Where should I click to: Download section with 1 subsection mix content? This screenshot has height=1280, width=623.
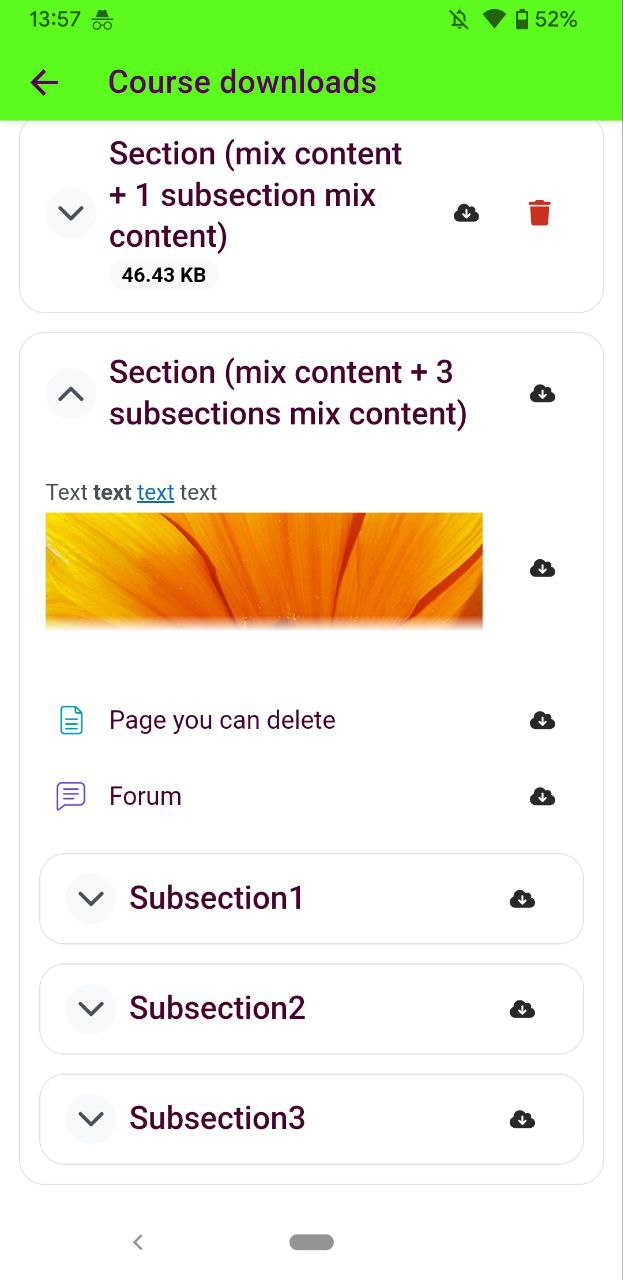coord(467,213)
